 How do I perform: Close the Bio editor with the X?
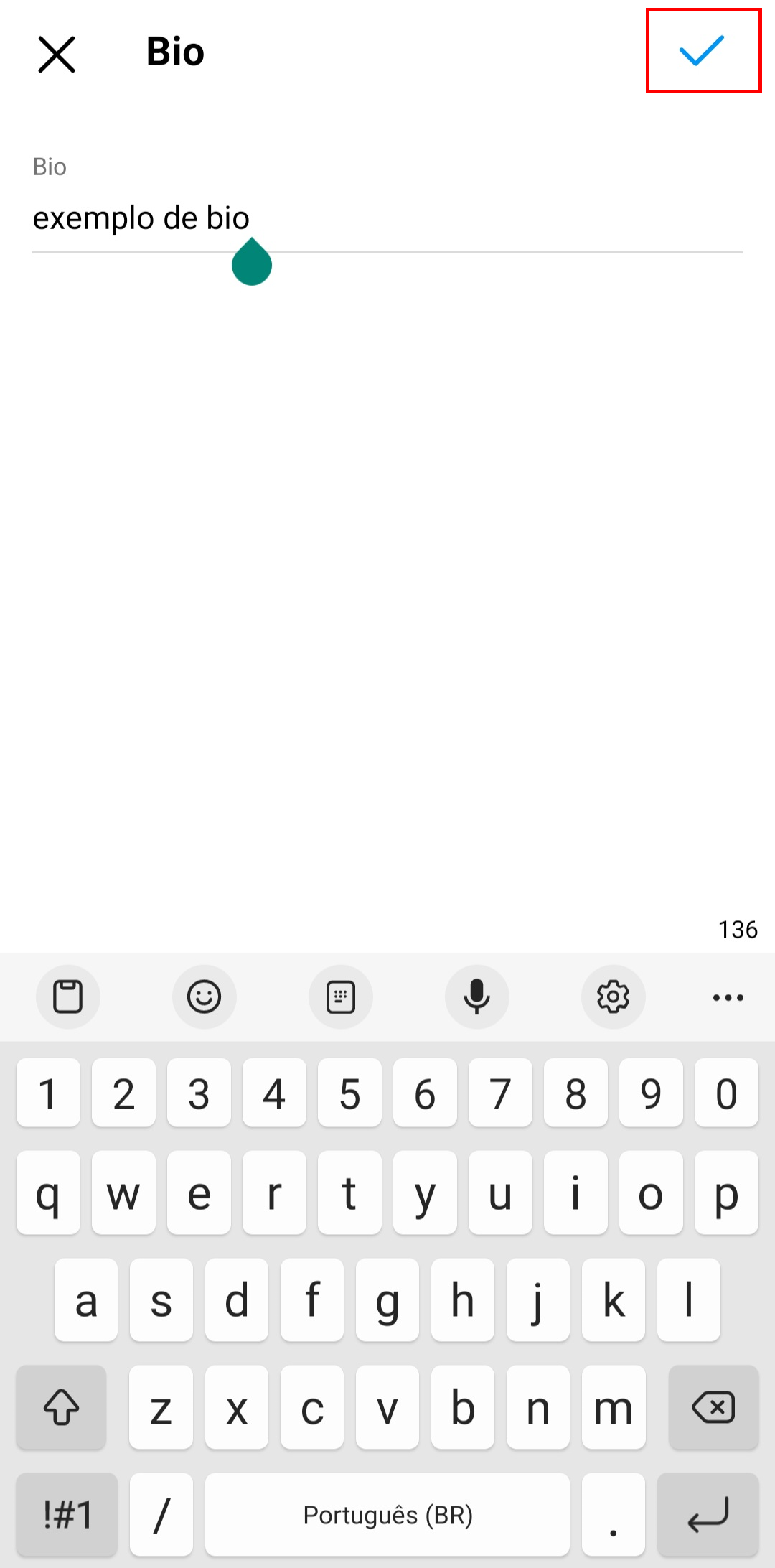(x=57, y=55)
